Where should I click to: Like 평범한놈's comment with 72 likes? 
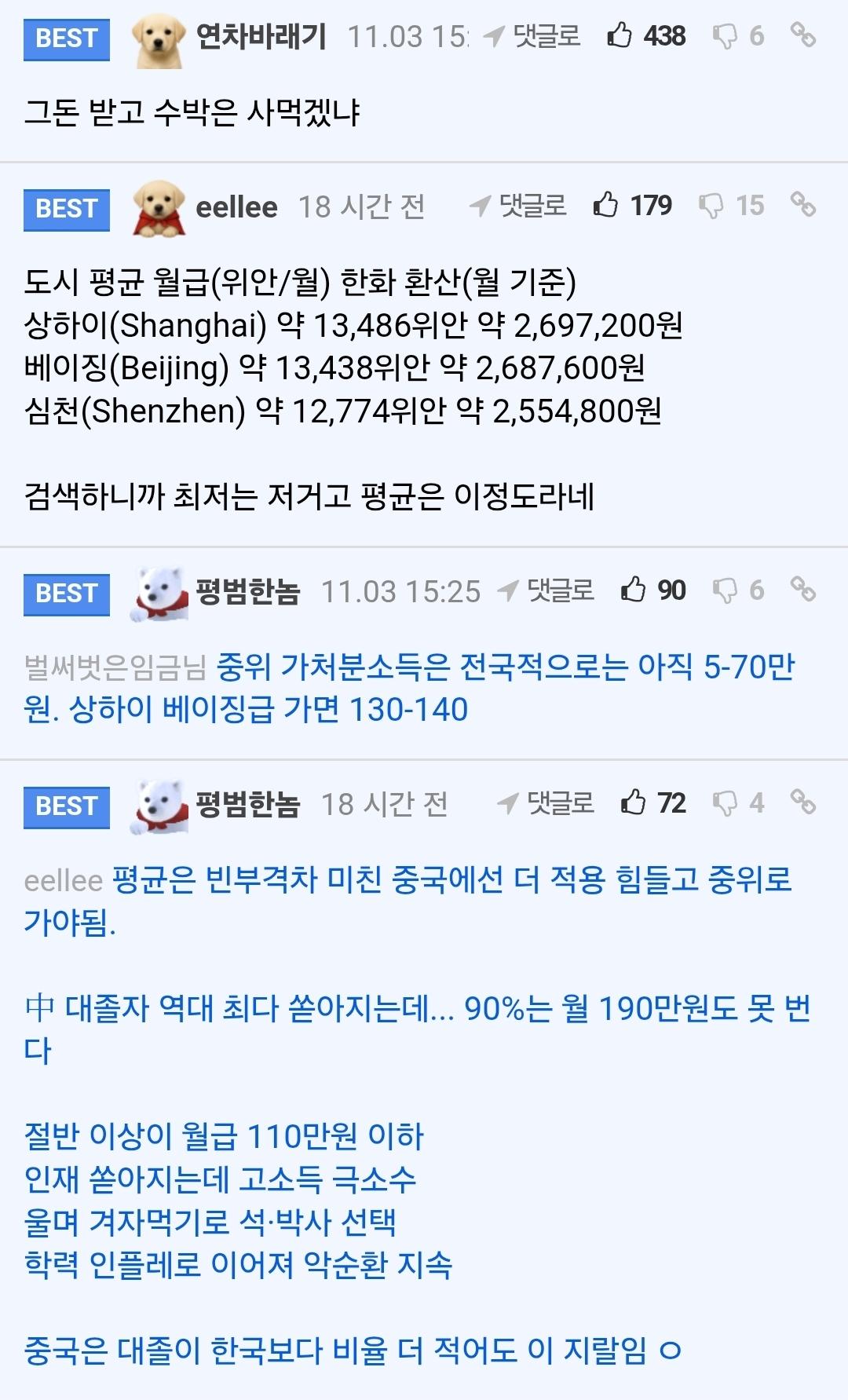(633, 802)
